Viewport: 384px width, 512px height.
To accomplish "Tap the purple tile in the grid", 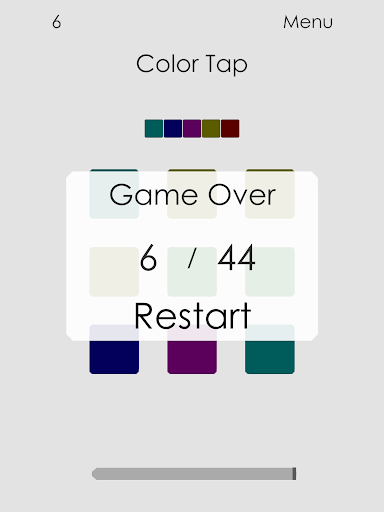I will pyautogui.click(x=192, y=349).
